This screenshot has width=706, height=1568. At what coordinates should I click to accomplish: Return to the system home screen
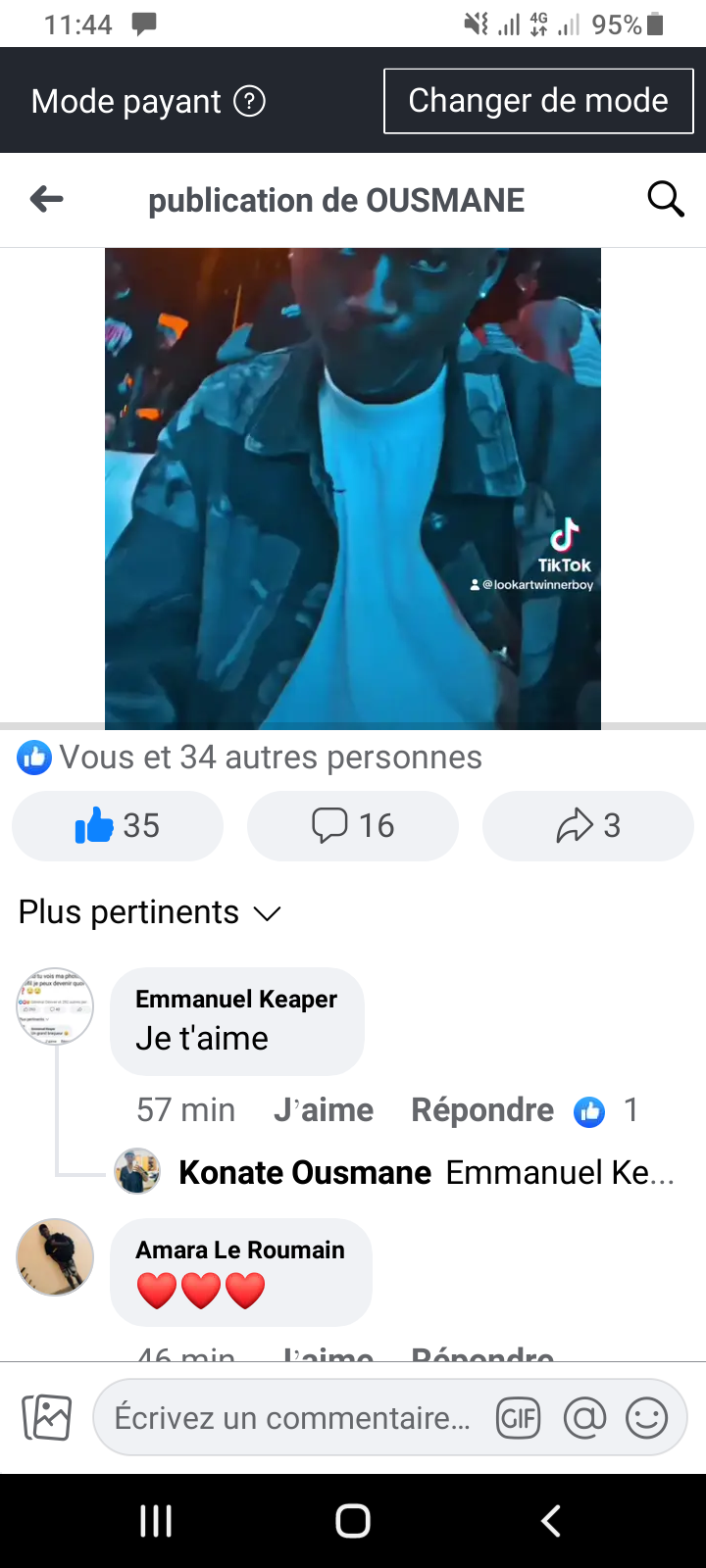[x=353, y=1521]
